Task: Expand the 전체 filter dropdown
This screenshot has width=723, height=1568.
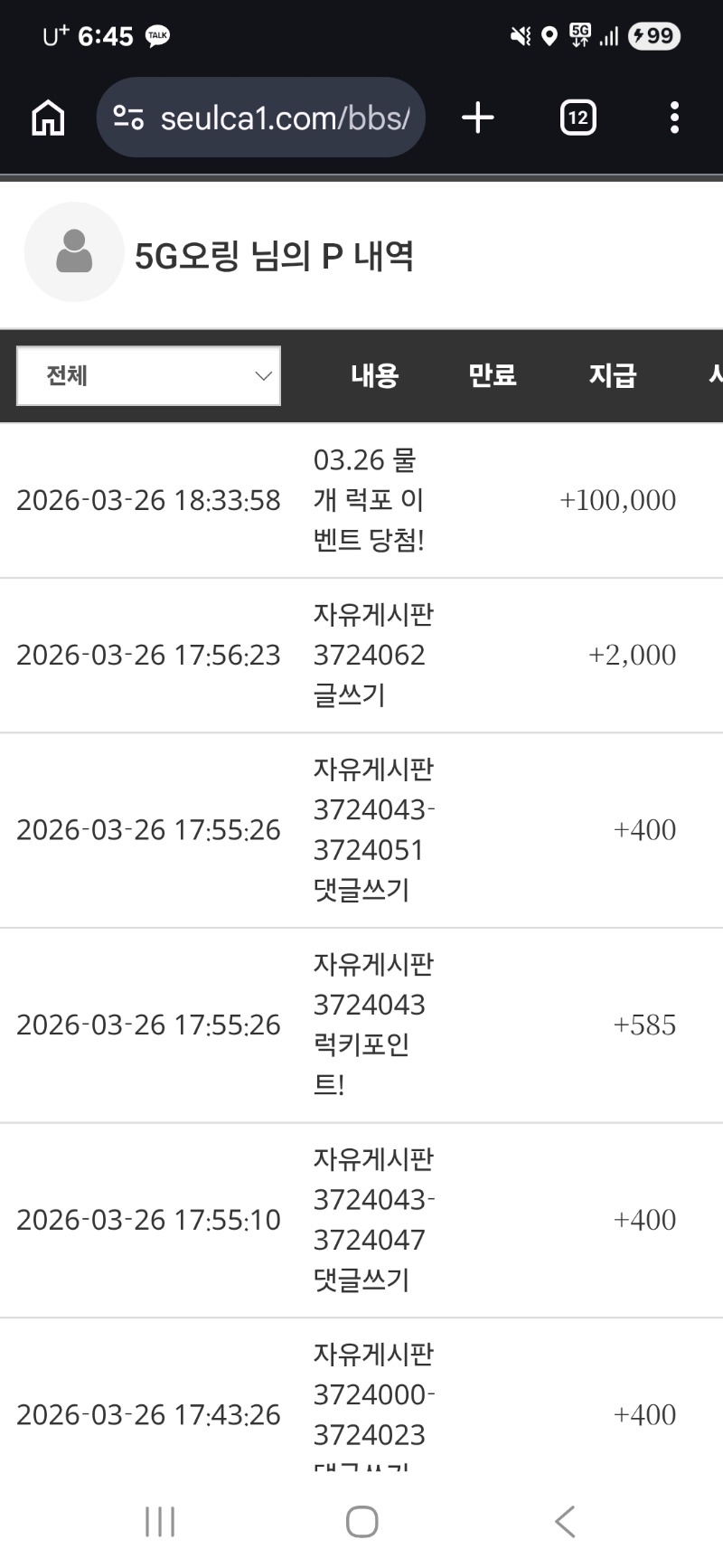Action: pyautogui.click(x=149, y=376)
